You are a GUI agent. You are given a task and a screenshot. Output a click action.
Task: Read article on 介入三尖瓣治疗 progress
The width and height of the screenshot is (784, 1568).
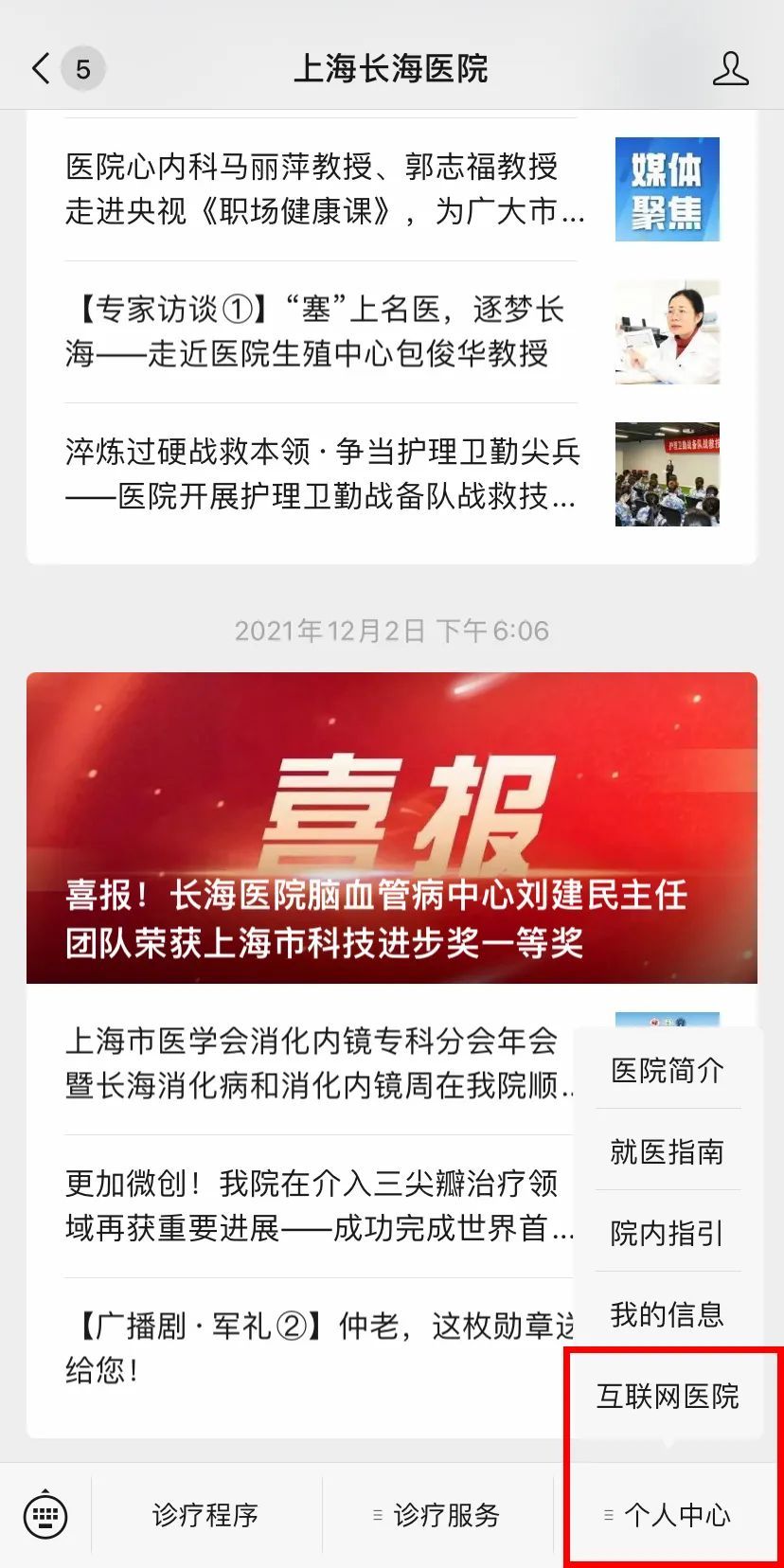click(312, 1205)
